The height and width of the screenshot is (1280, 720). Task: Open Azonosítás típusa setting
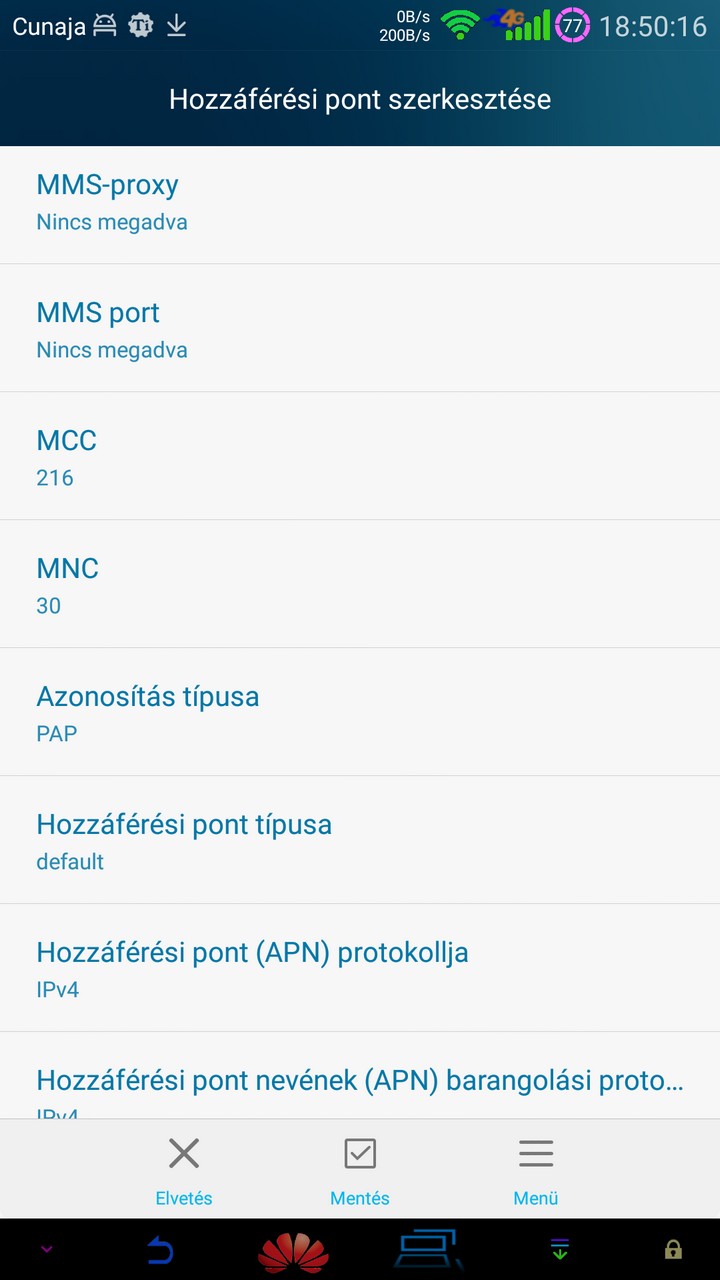(x=360, y=712)
